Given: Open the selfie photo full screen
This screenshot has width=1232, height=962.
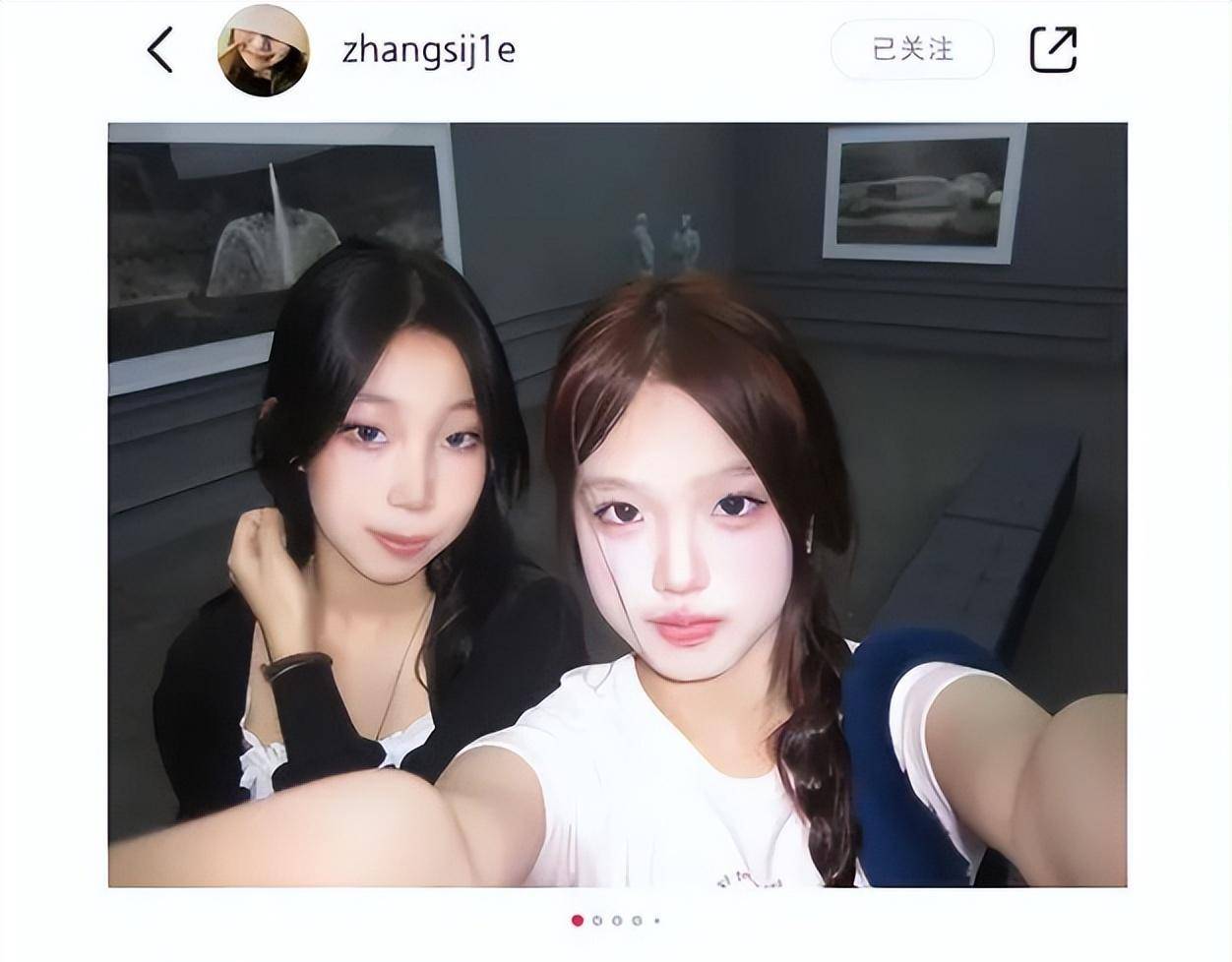Looking at the screenshot, I should 617,505.
